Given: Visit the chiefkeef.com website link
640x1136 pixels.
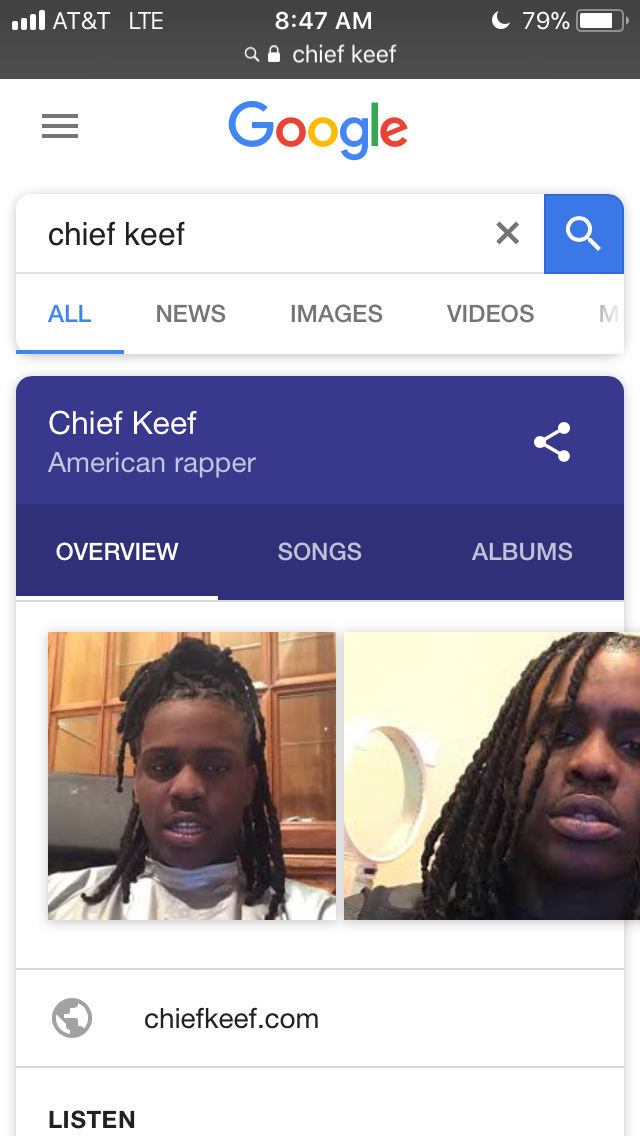Looking at the screenshot, I should point(231,1019).
